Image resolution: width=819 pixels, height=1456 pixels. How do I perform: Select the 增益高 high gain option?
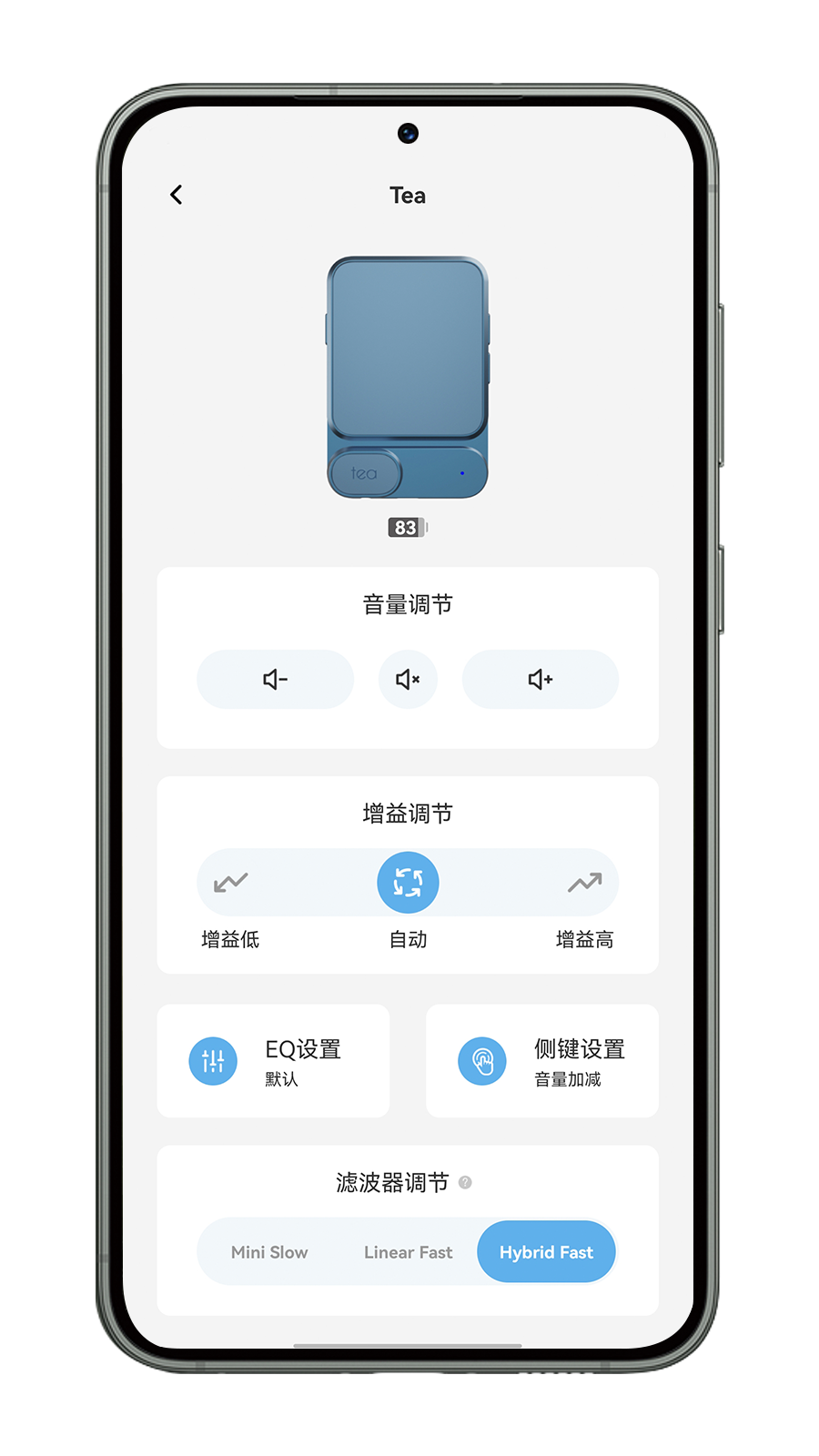(x=584, y=883)
